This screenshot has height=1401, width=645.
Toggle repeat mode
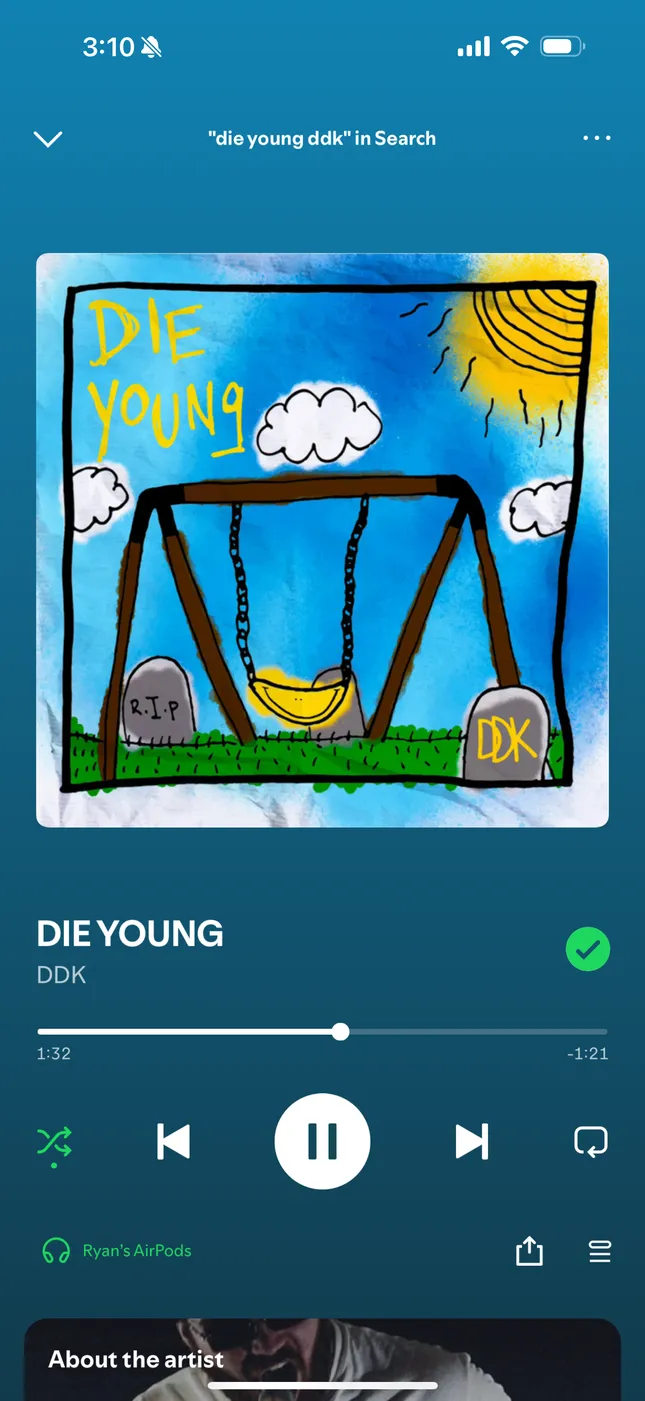[590, 1141]
